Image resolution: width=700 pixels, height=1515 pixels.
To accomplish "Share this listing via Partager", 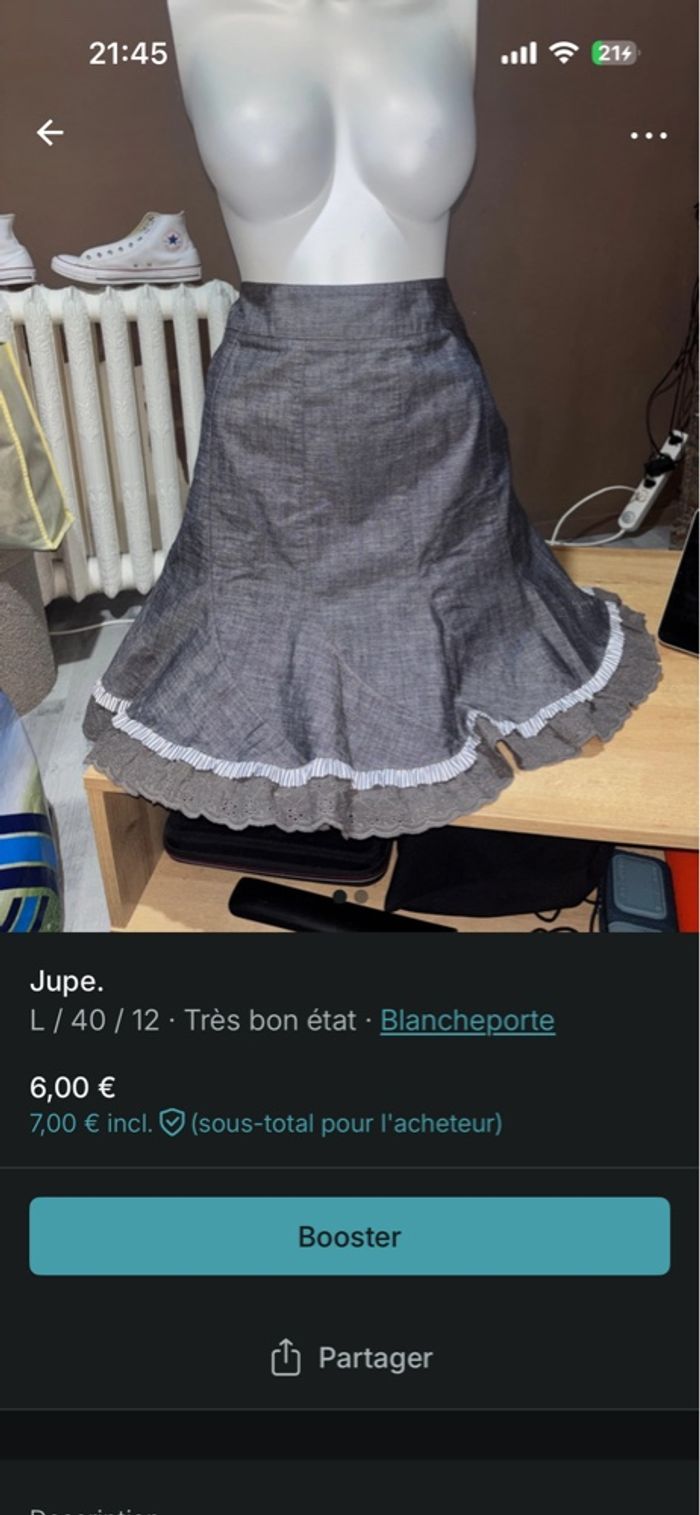I will [351, 1357].
